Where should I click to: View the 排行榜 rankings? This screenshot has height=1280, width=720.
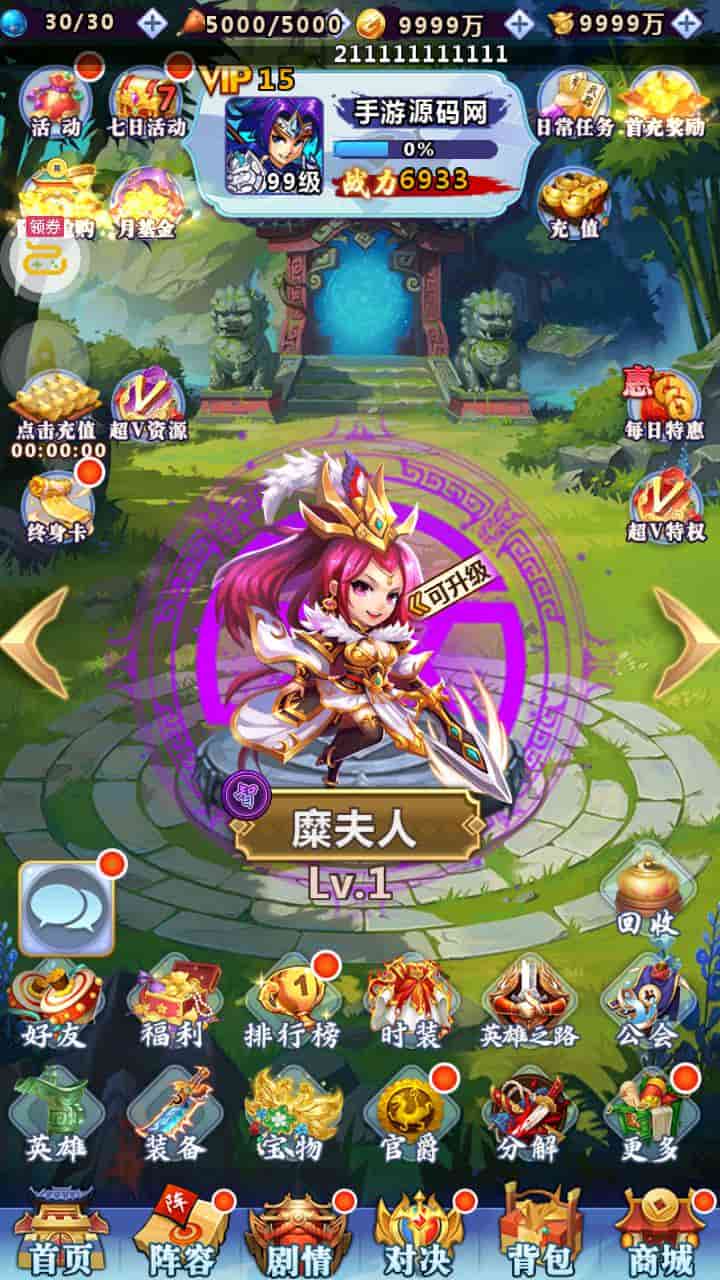pos(292,1005)
